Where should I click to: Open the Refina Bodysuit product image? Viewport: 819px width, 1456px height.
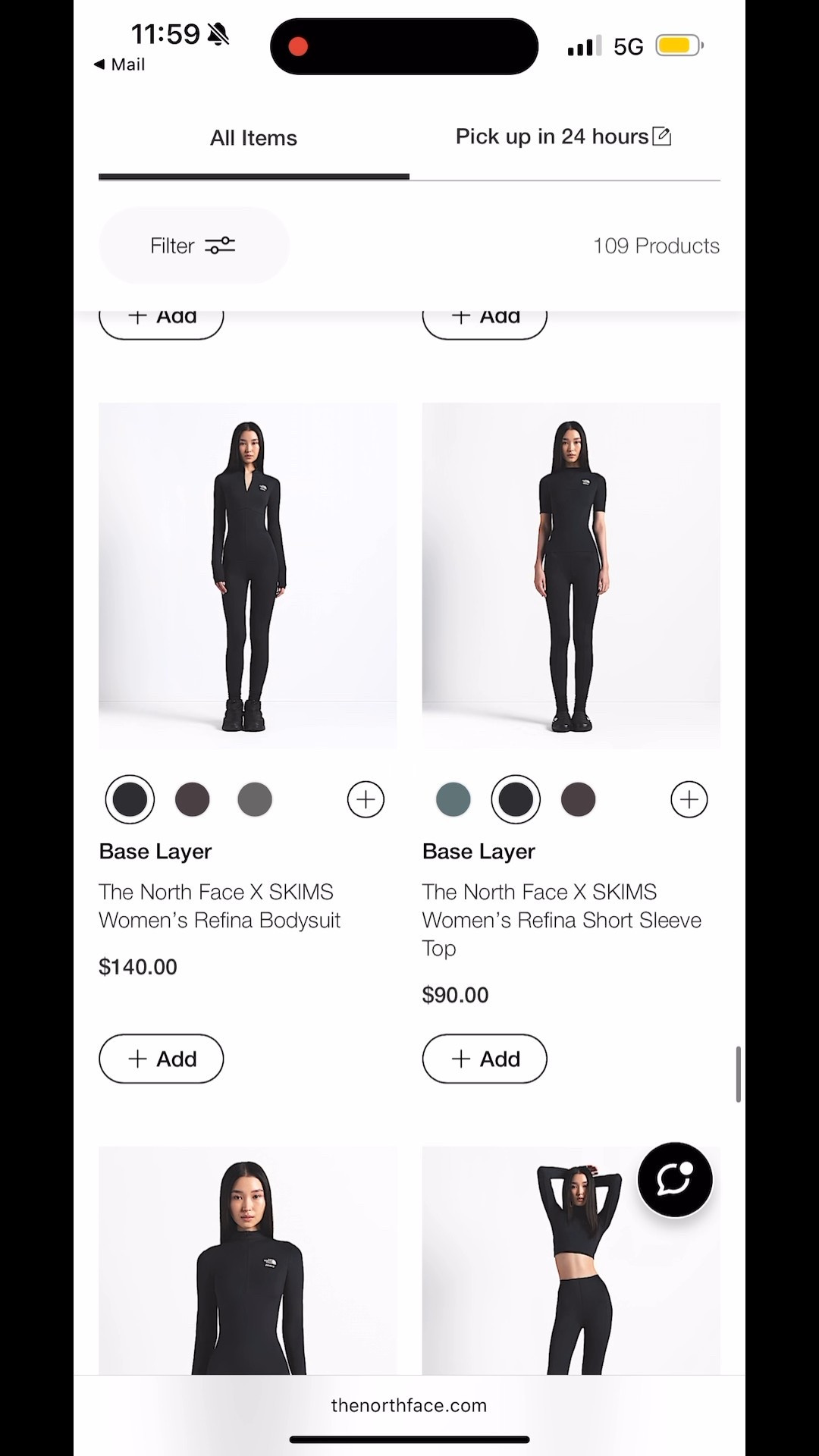[247, 576]
